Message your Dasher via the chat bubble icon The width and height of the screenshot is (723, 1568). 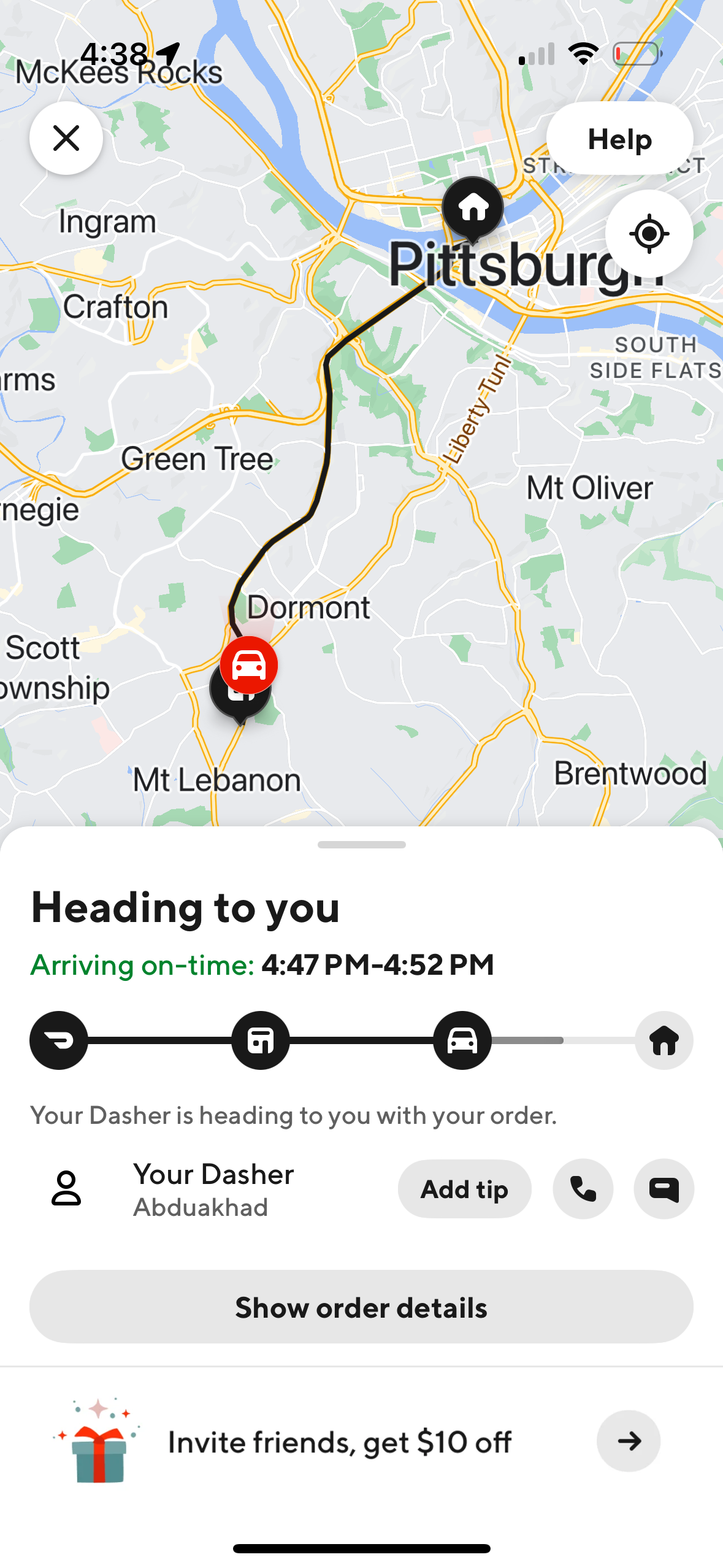pyautogui.click(x=664, y=1189)
